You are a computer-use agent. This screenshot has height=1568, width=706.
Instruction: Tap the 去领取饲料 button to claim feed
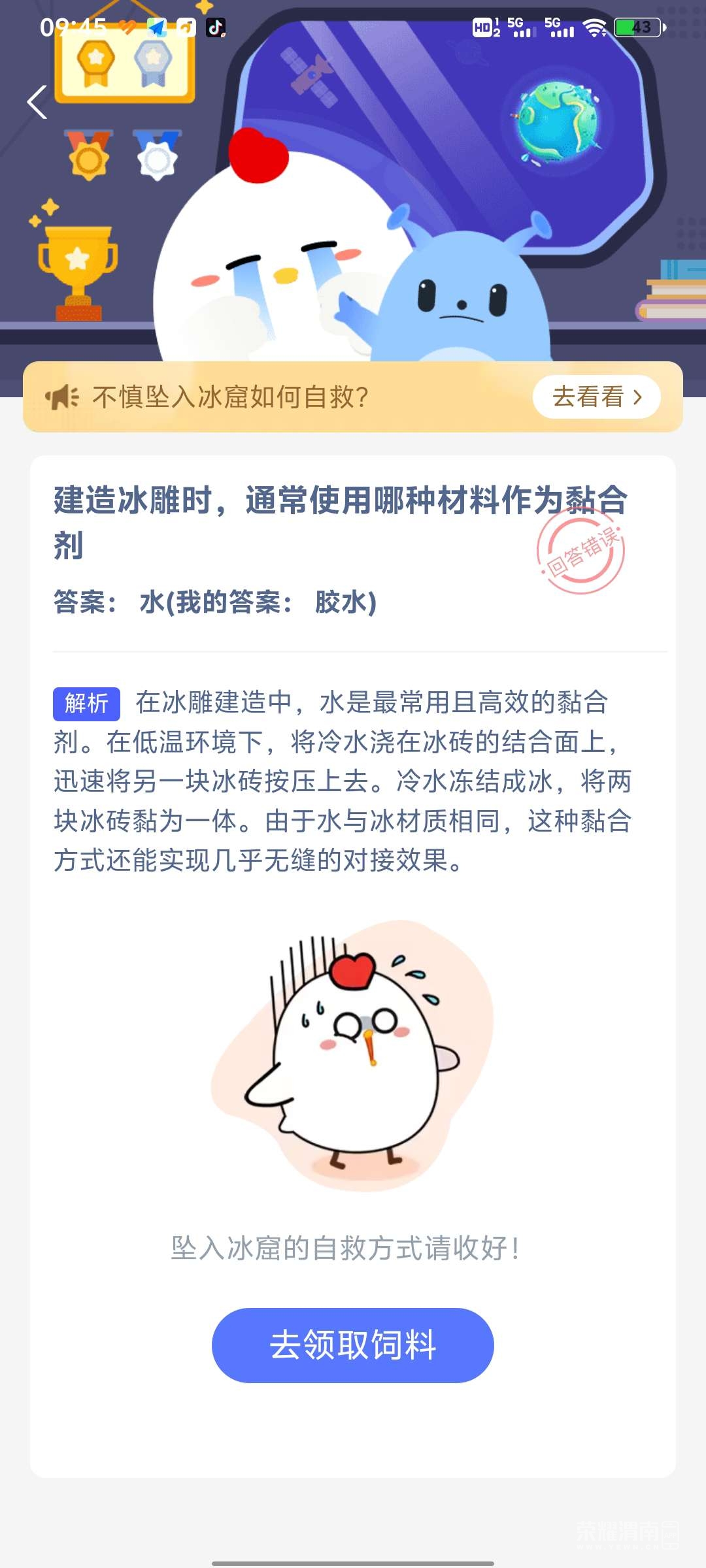(x=352, y=1345)
